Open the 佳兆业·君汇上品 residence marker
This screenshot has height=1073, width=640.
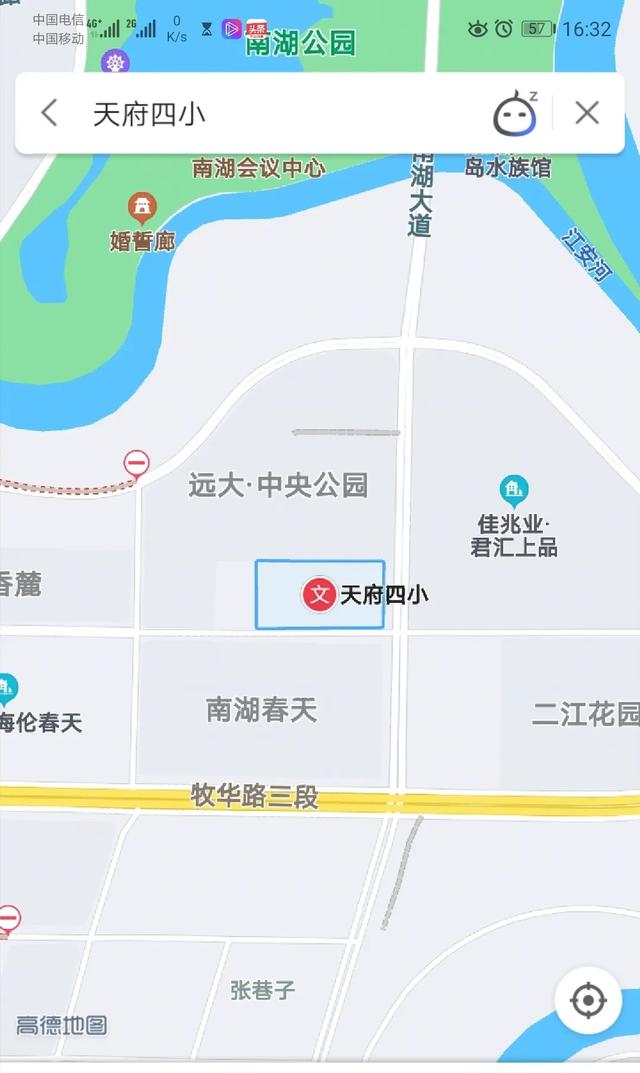[x=514, y=491]
